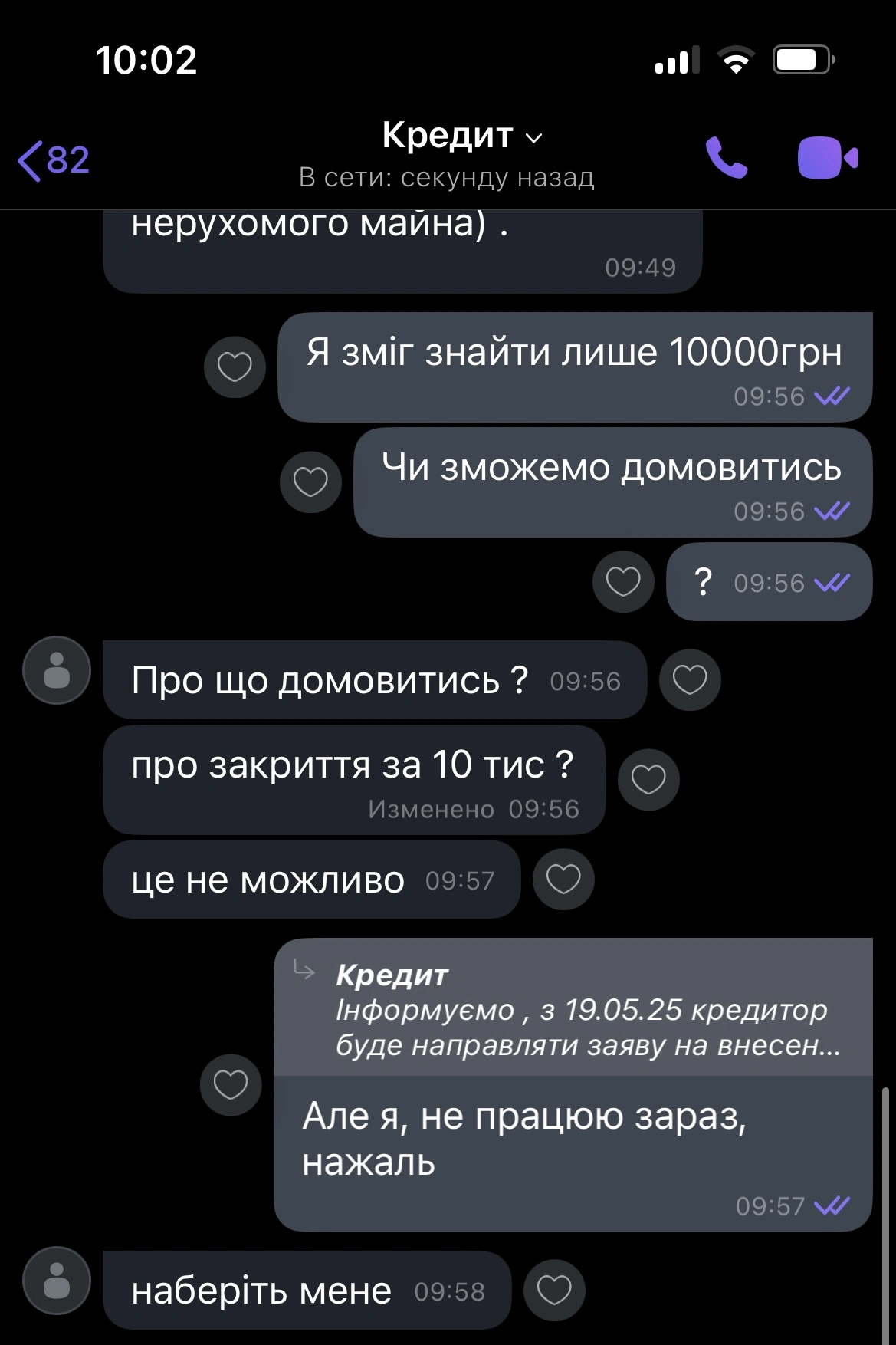Like the reply 'Але я, не працюю зараз'
896x1345 pixels.
pos(231,1084)
